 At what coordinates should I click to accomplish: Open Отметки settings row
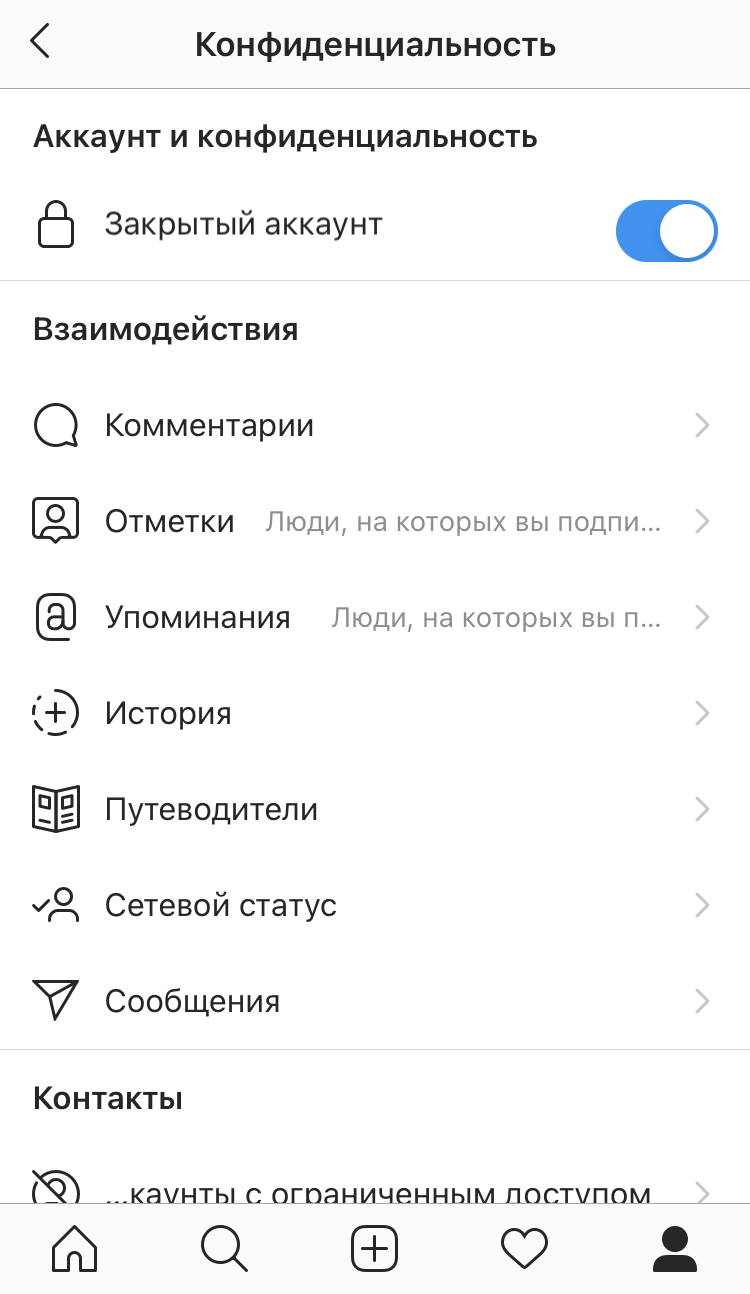(374, 522)
